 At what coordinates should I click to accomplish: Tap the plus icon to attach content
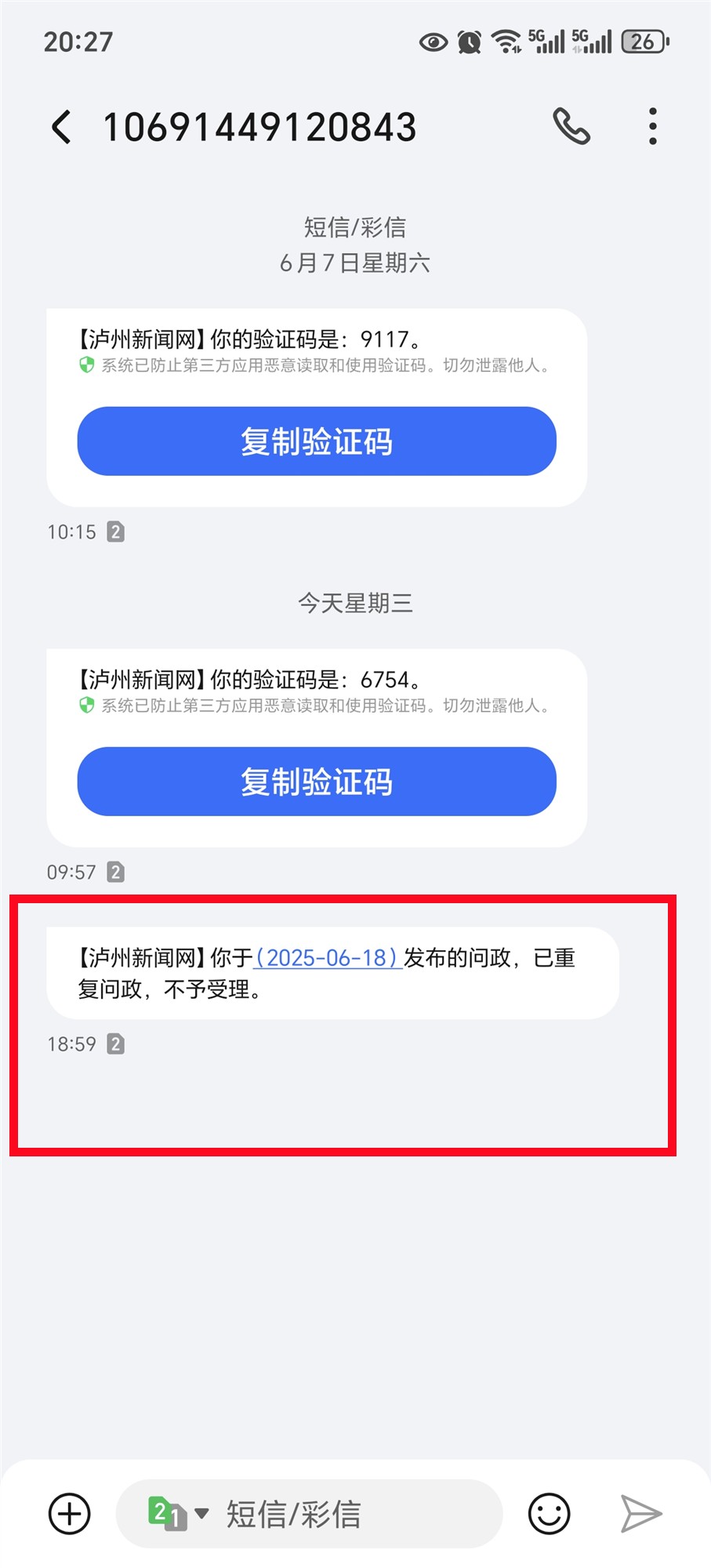pos(69,1513)
